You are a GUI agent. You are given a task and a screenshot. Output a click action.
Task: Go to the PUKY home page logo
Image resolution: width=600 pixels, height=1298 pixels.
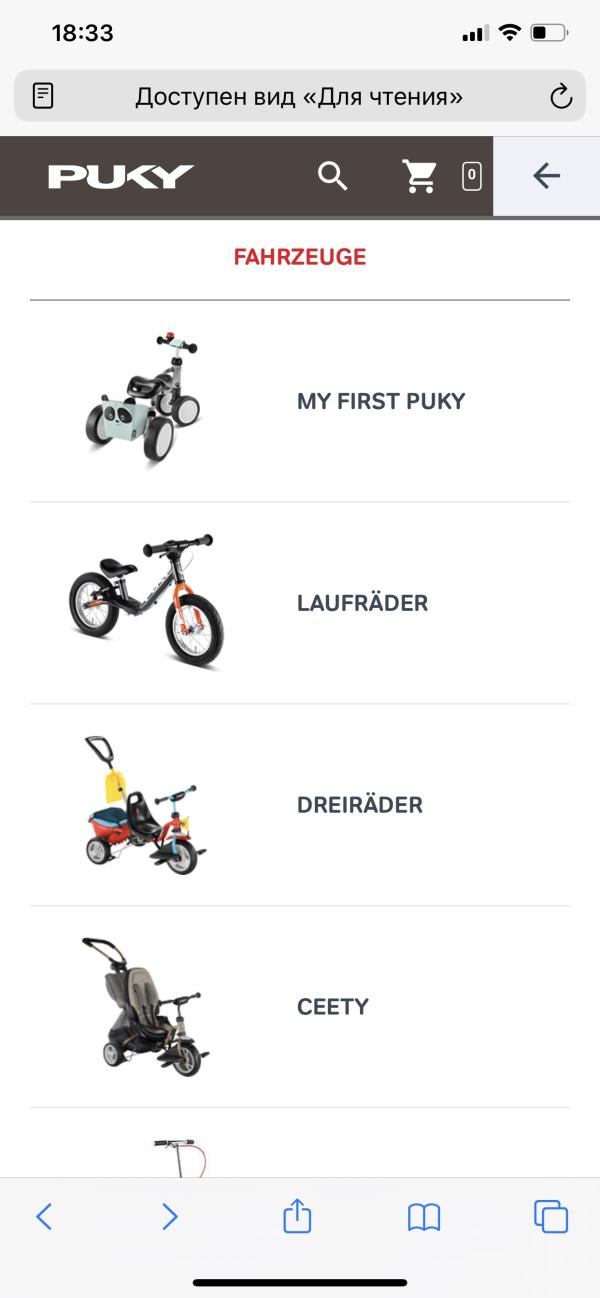pos(121,177)
